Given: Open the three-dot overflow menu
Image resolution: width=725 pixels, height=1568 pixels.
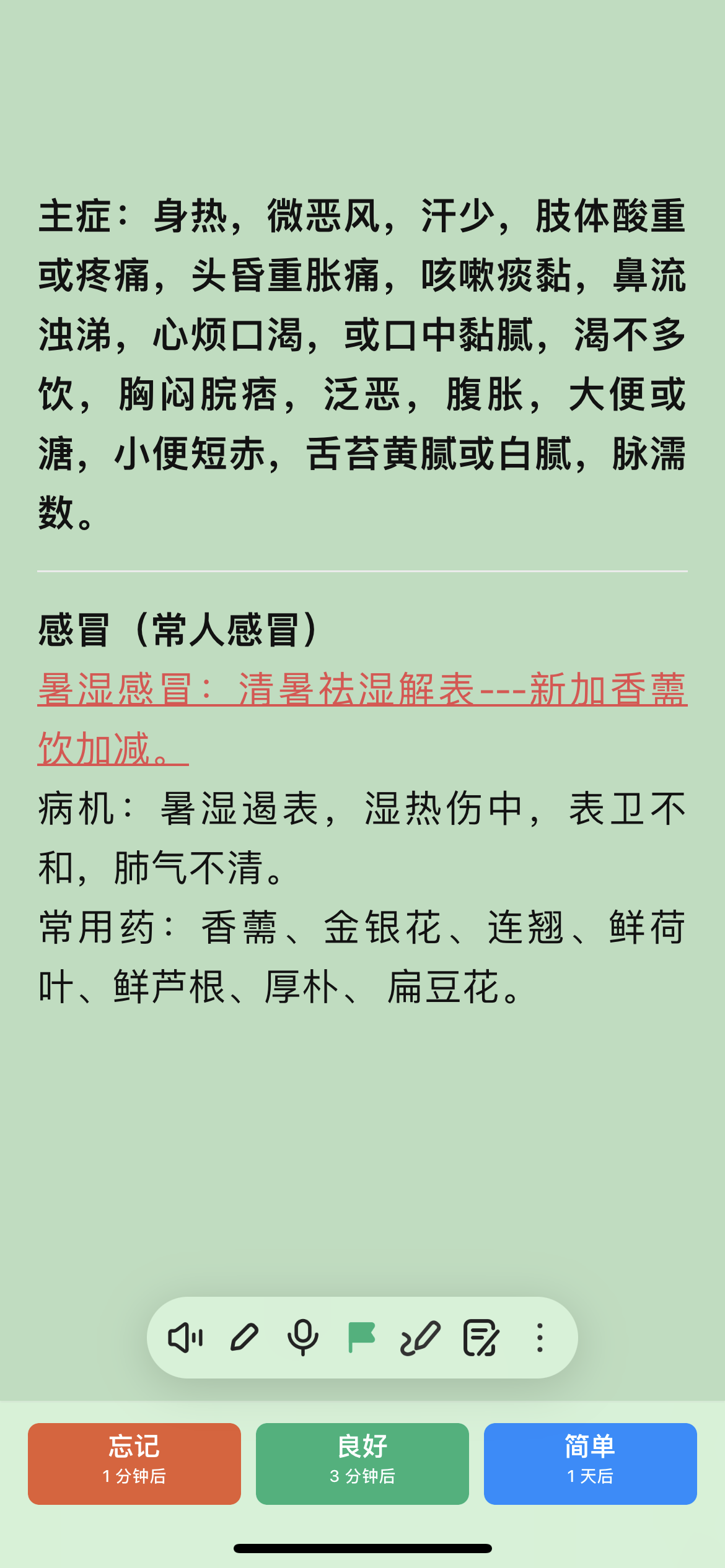Looking at the screenshot, I should tap(540, 1338).
